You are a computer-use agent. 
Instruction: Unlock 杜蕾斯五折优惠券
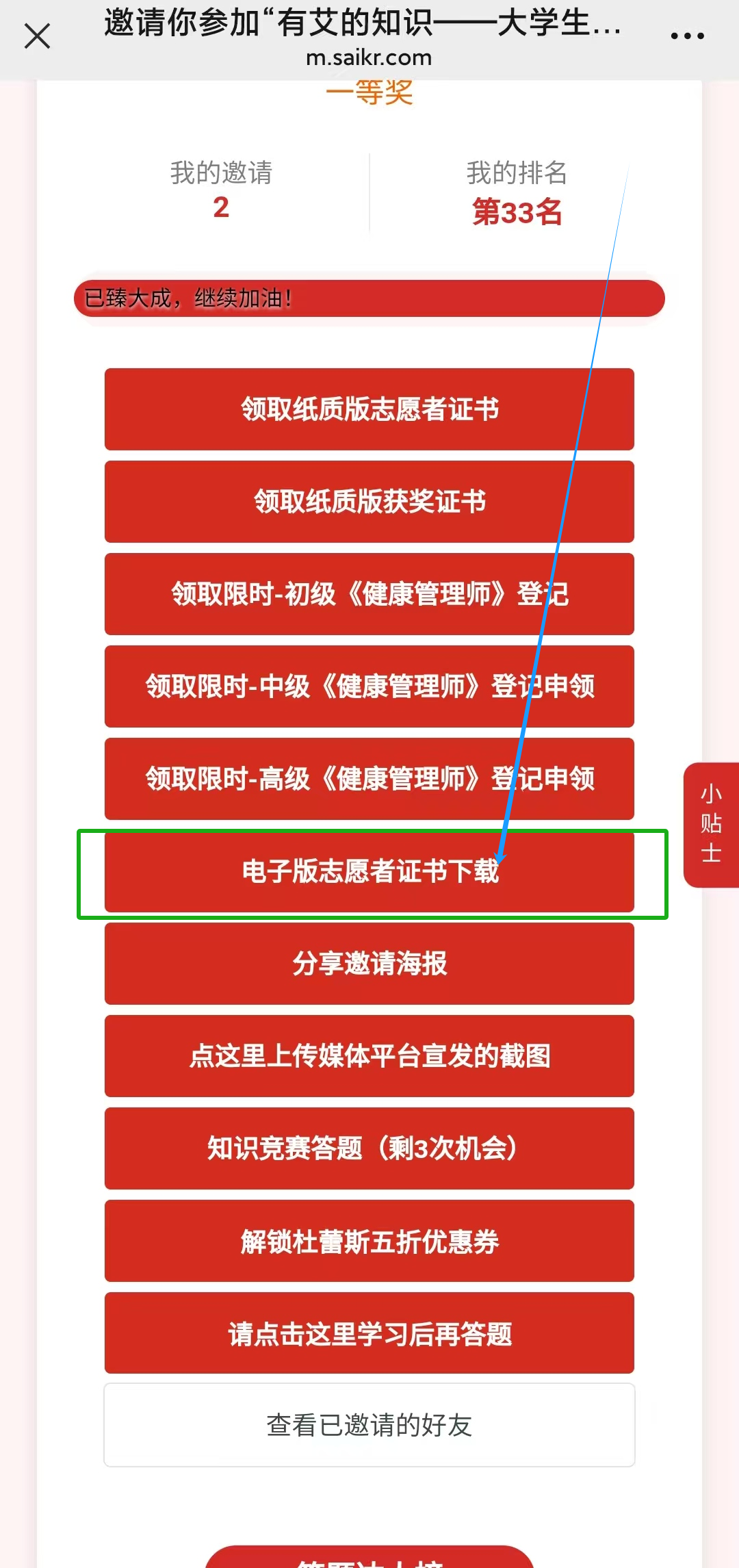click(369, 1241)
